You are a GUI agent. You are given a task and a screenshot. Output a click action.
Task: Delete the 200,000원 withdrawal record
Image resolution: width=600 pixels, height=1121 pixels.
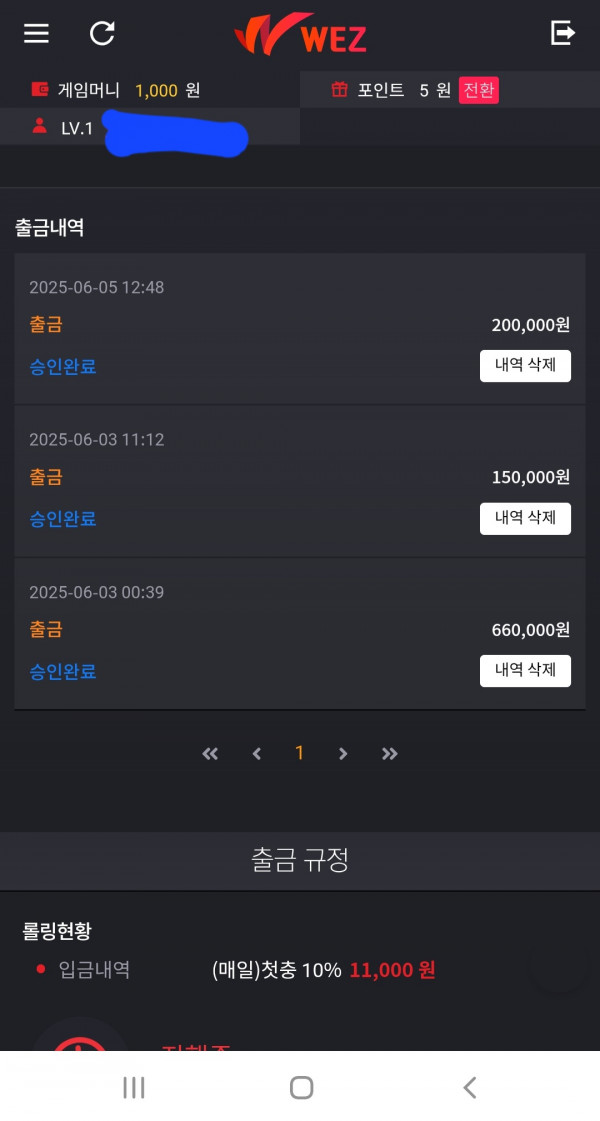pos(525,365)
